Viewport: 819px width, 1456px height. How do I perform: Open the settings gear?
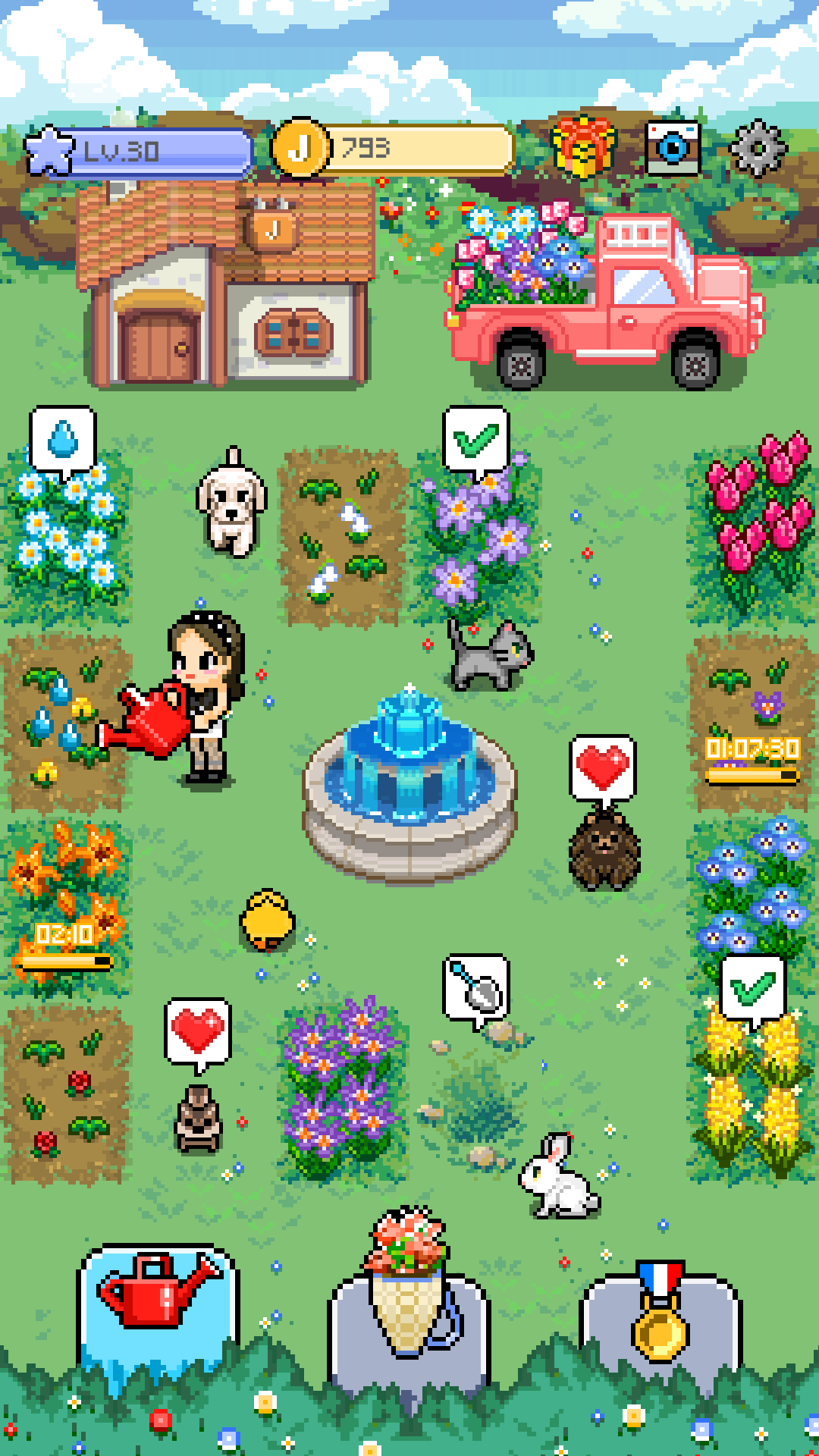click(757, 148)
